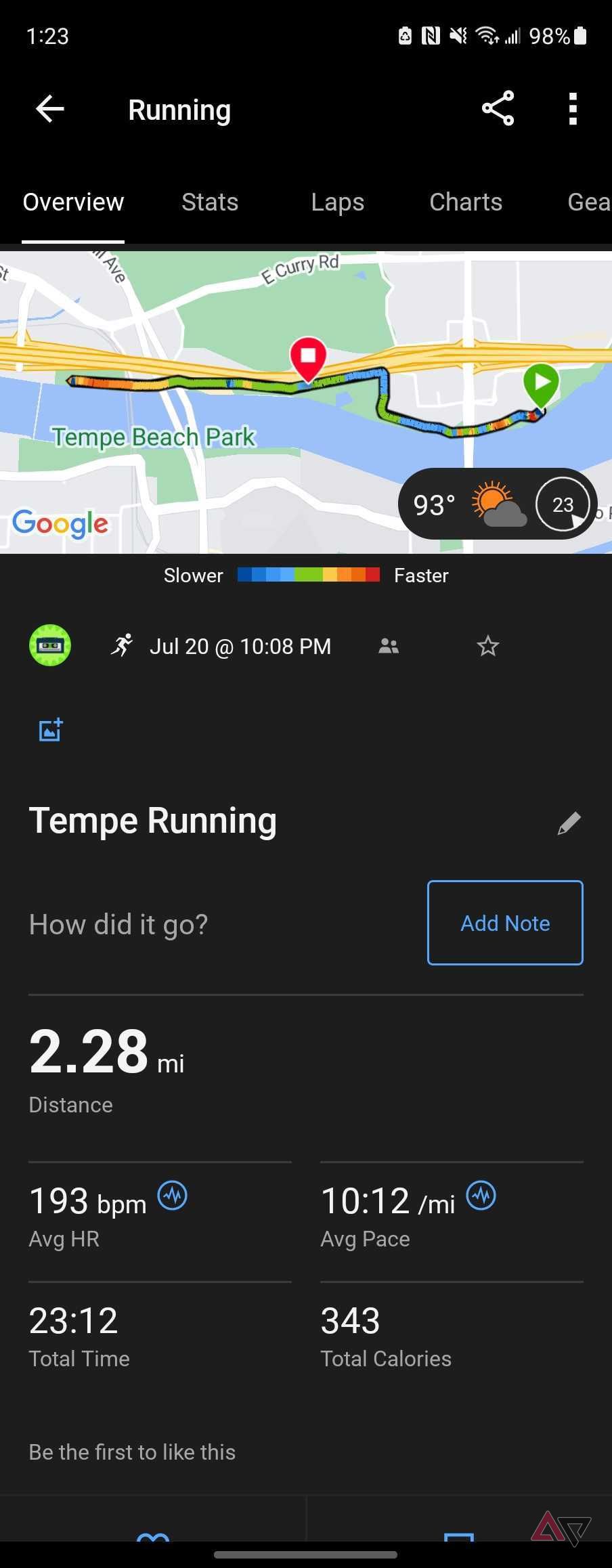This screenshot has width=612, height=1568.
Task: Open the Charts tab
Action: [x=466, y=202]
